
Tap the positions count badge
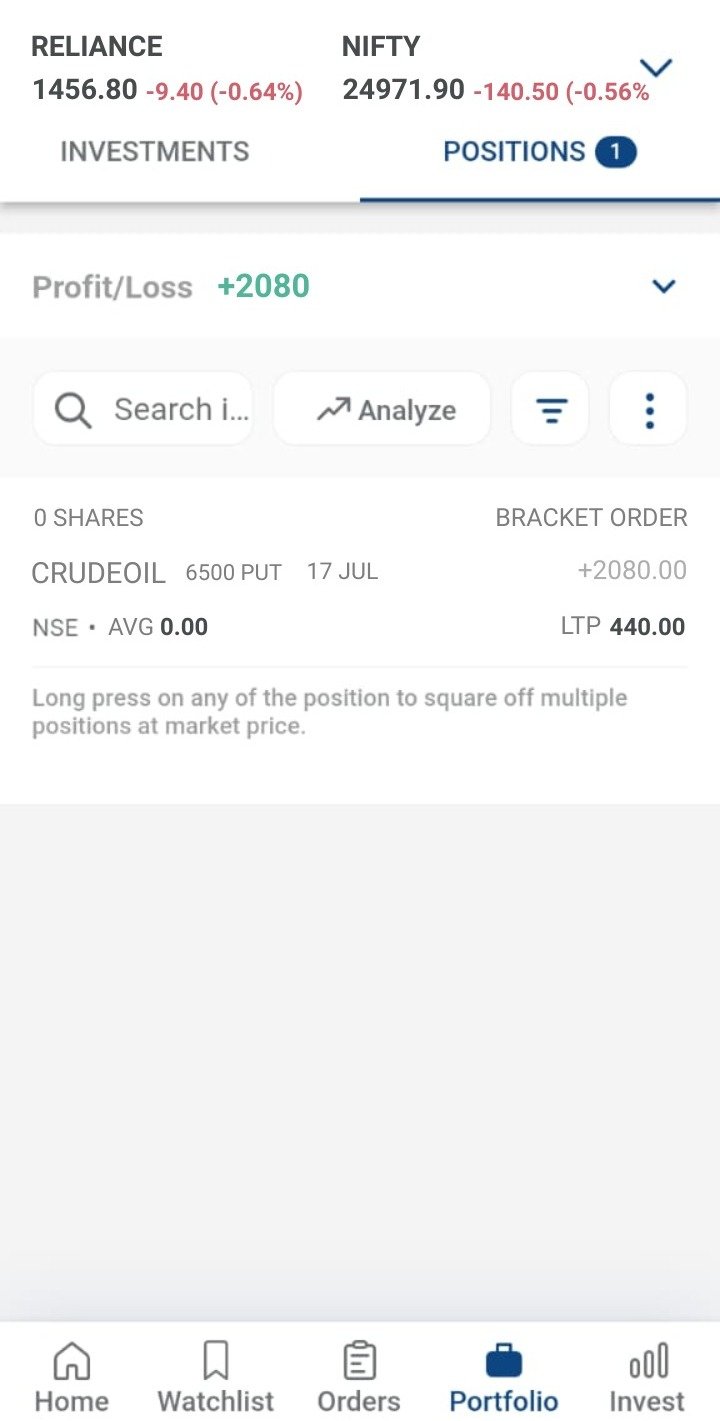click(x=616, y=151)
